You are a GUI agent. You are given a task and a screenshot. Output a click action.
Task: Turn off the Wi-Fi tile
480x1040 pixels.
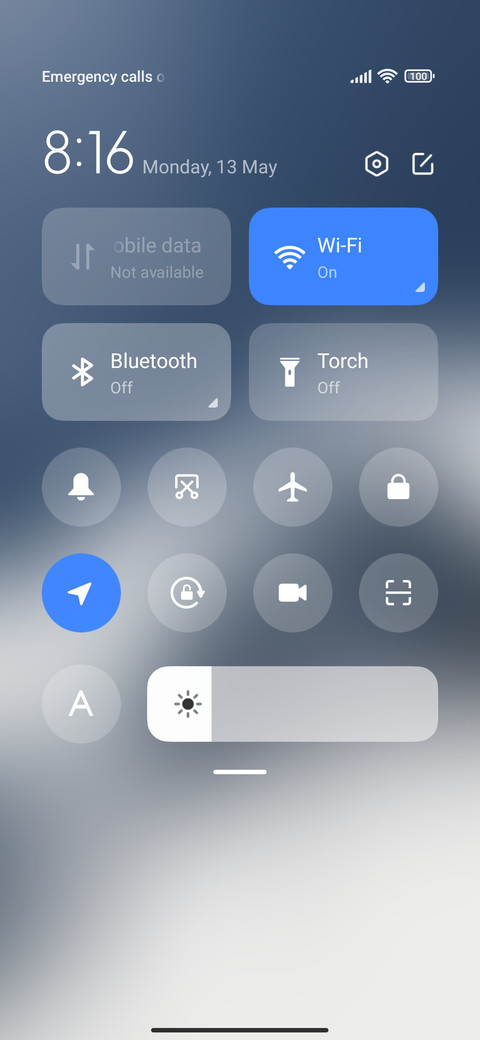tap(343, 257)
